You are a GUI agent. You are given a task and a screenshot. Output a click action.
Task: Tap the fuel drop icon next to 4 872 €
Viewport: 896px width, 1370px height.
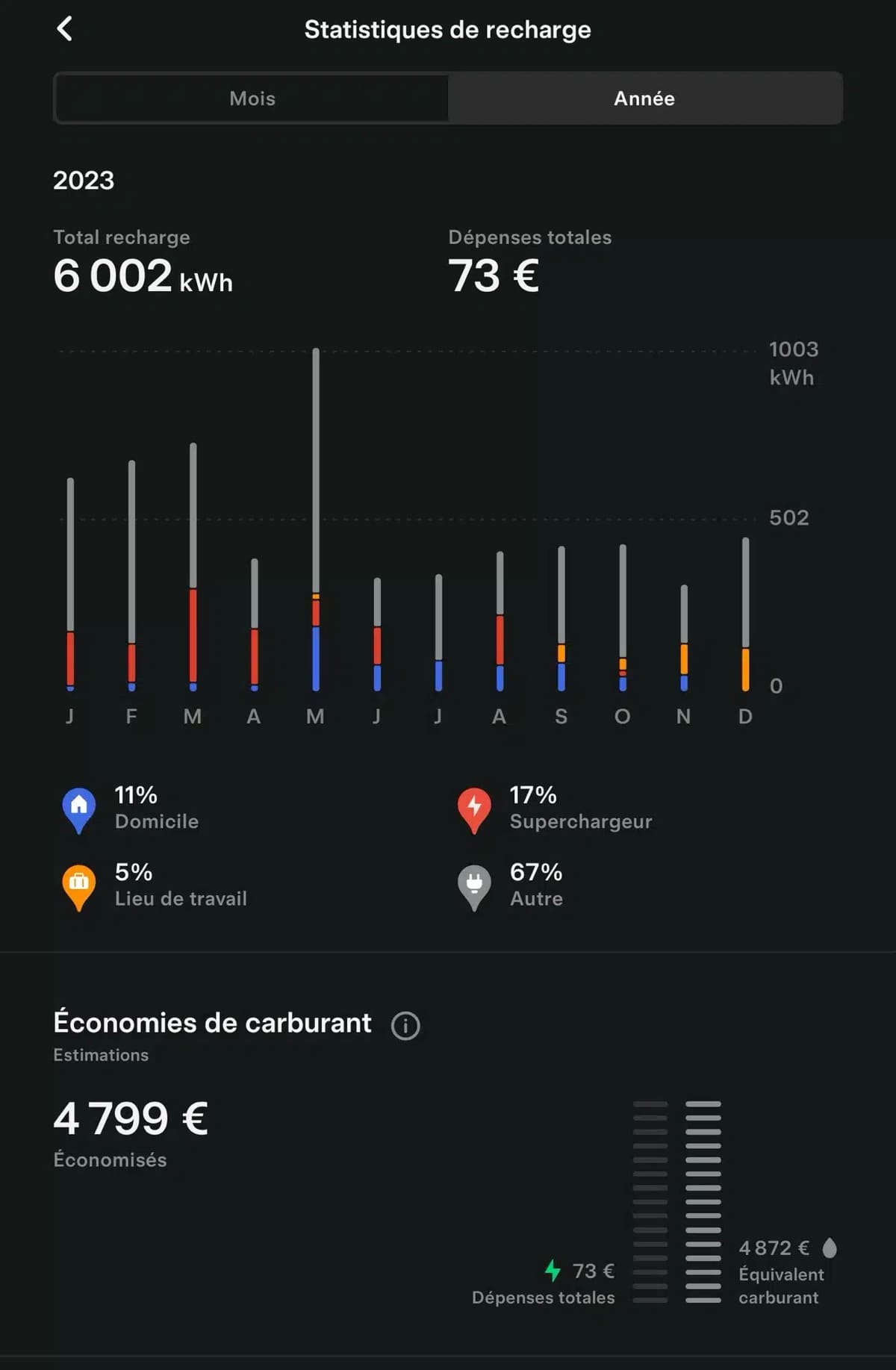click(x=829, y=1245)
